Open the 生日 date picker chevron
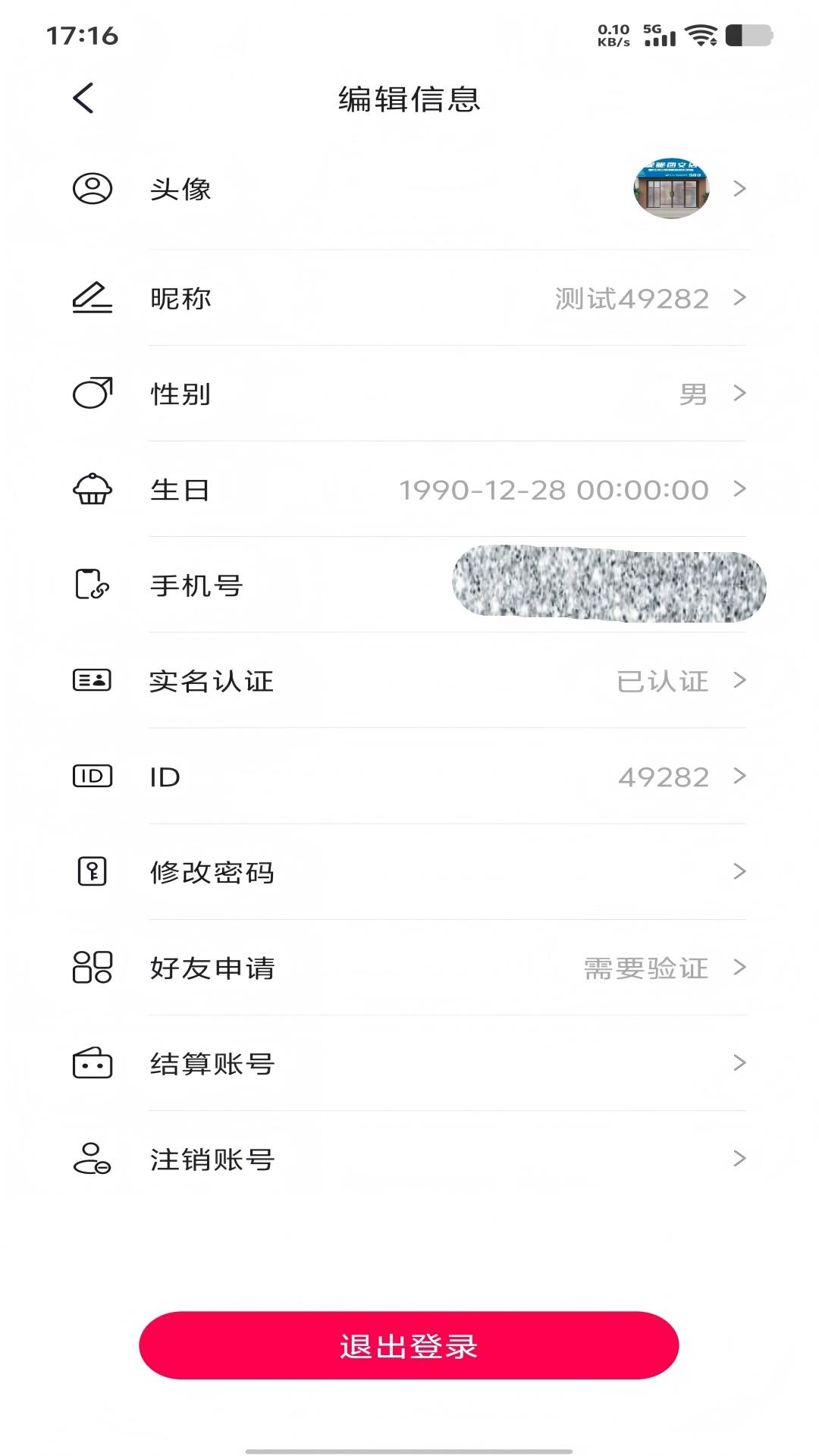 click(739, 489)
